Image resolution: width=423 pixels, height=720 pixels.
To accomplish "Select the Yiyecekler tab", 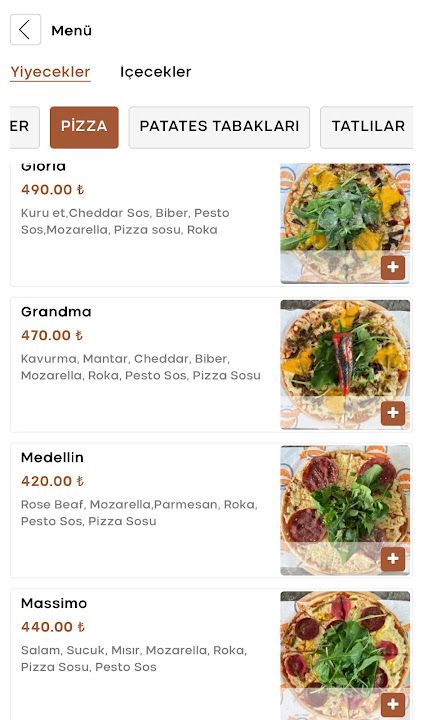I will tap(51, 72).
